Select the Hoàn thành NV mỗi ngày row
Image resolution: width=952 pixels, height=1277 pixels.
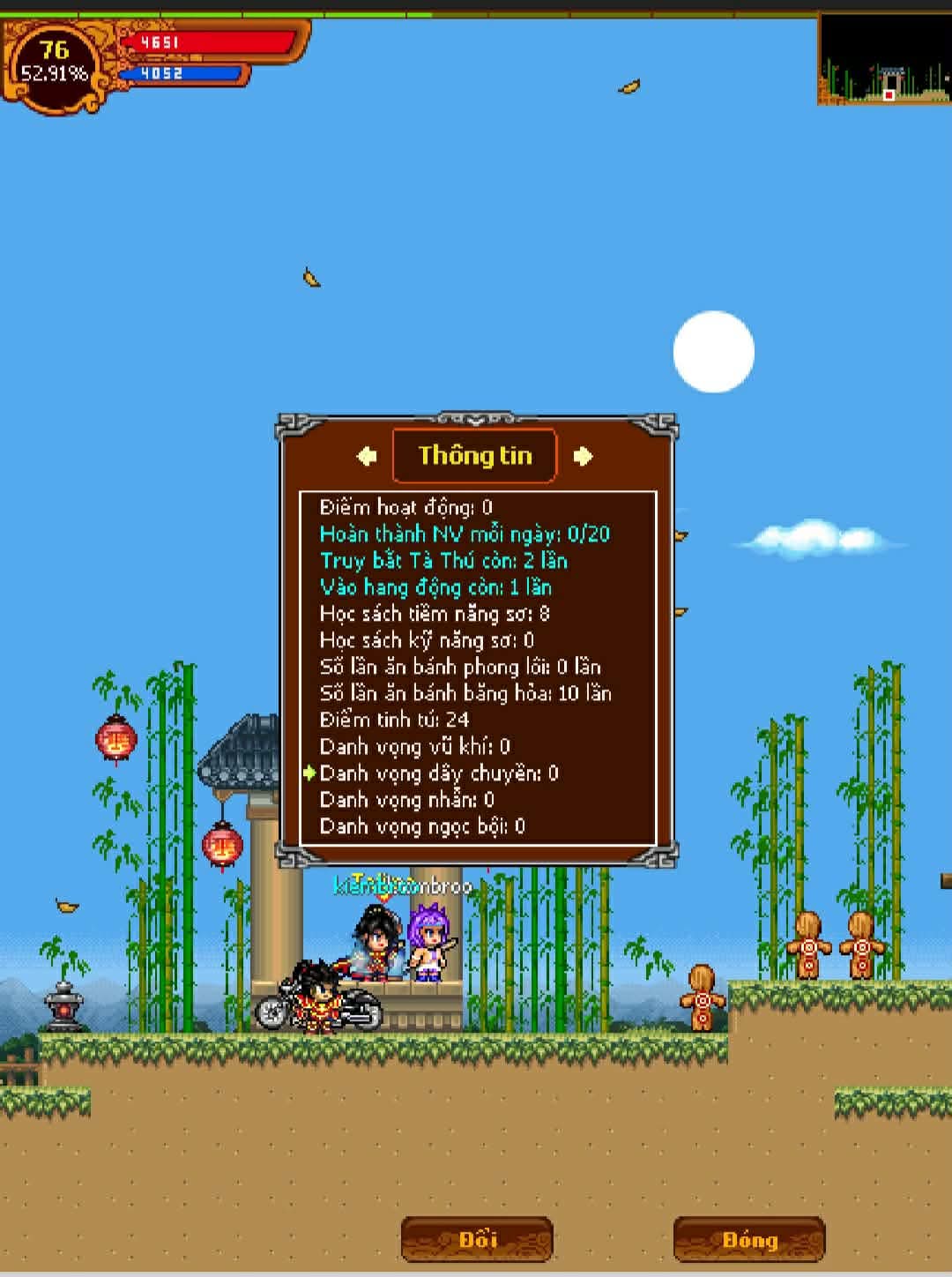[465, 534]
